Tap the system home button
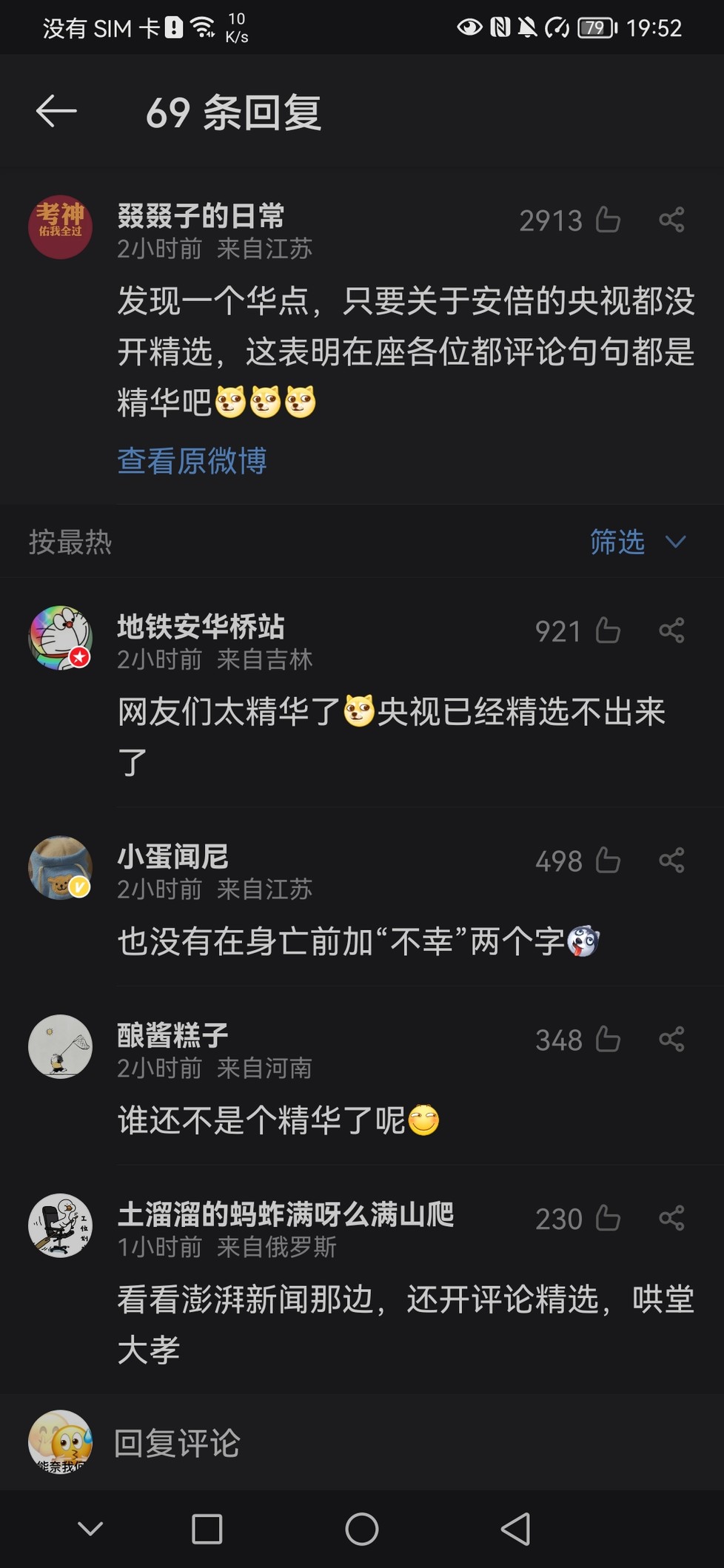The width and height of the screenshot is (724, 1568). pos(362,1529)
